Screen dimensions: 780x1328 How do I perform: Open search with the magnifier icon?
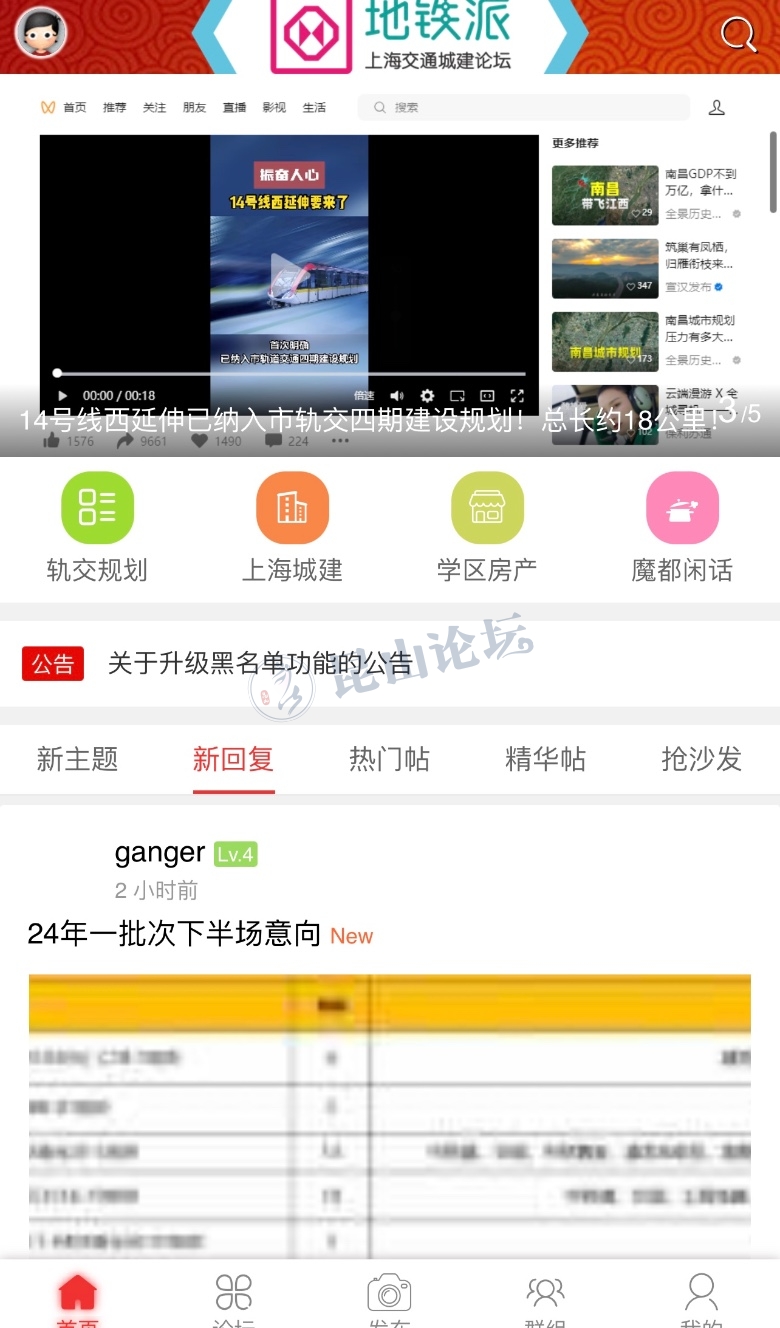point(738,34)
